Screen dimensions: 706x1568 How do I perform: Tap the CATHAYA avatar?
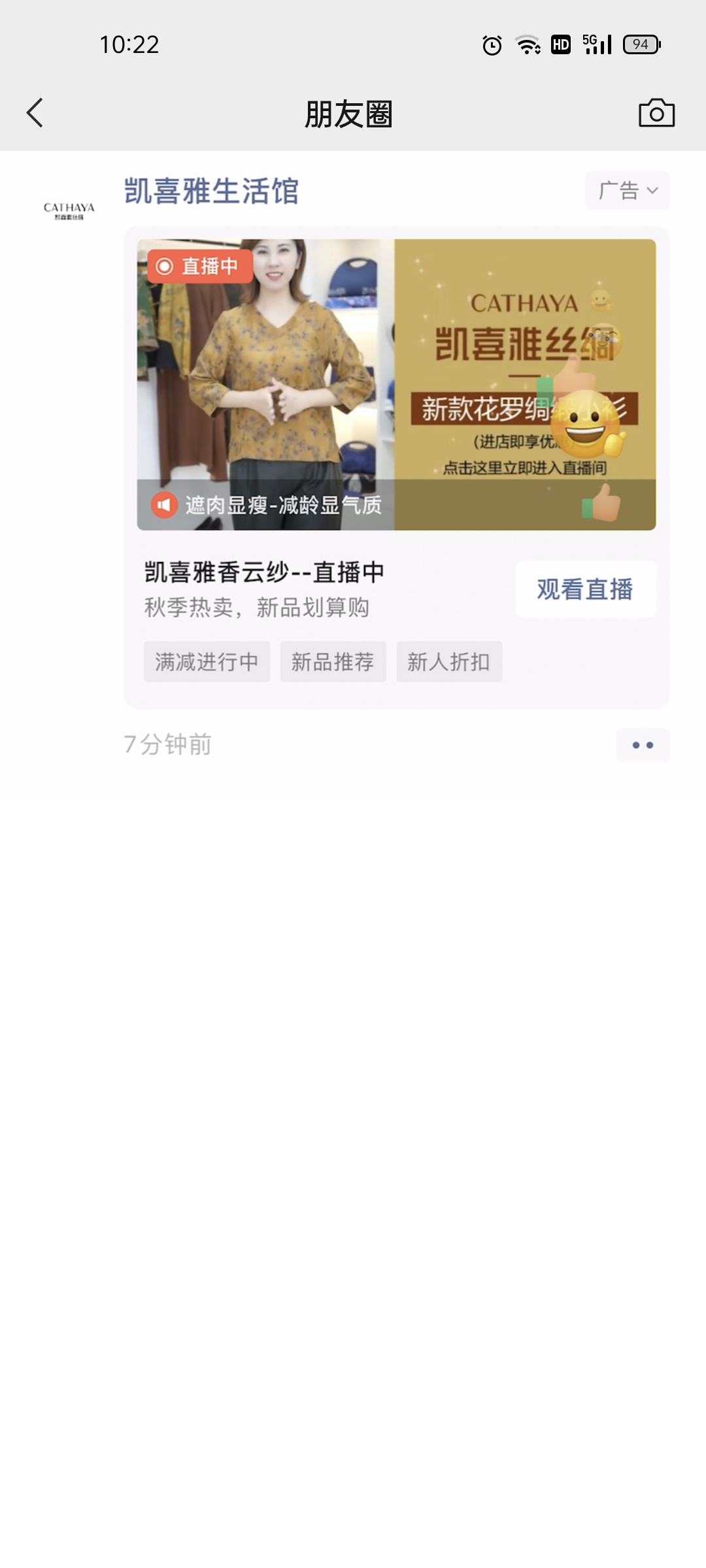click(69, 210)
